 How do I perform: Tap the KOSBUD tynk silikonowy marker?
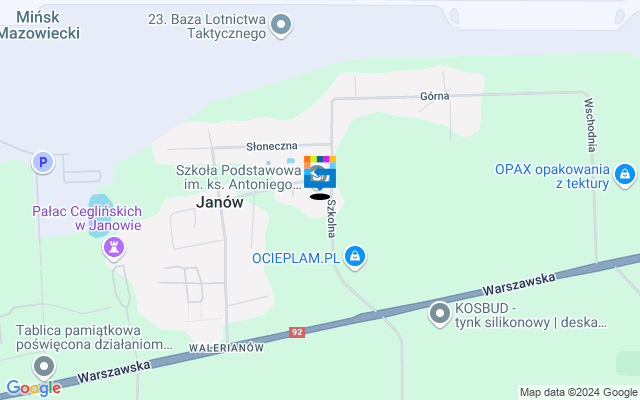coord(439,315)
